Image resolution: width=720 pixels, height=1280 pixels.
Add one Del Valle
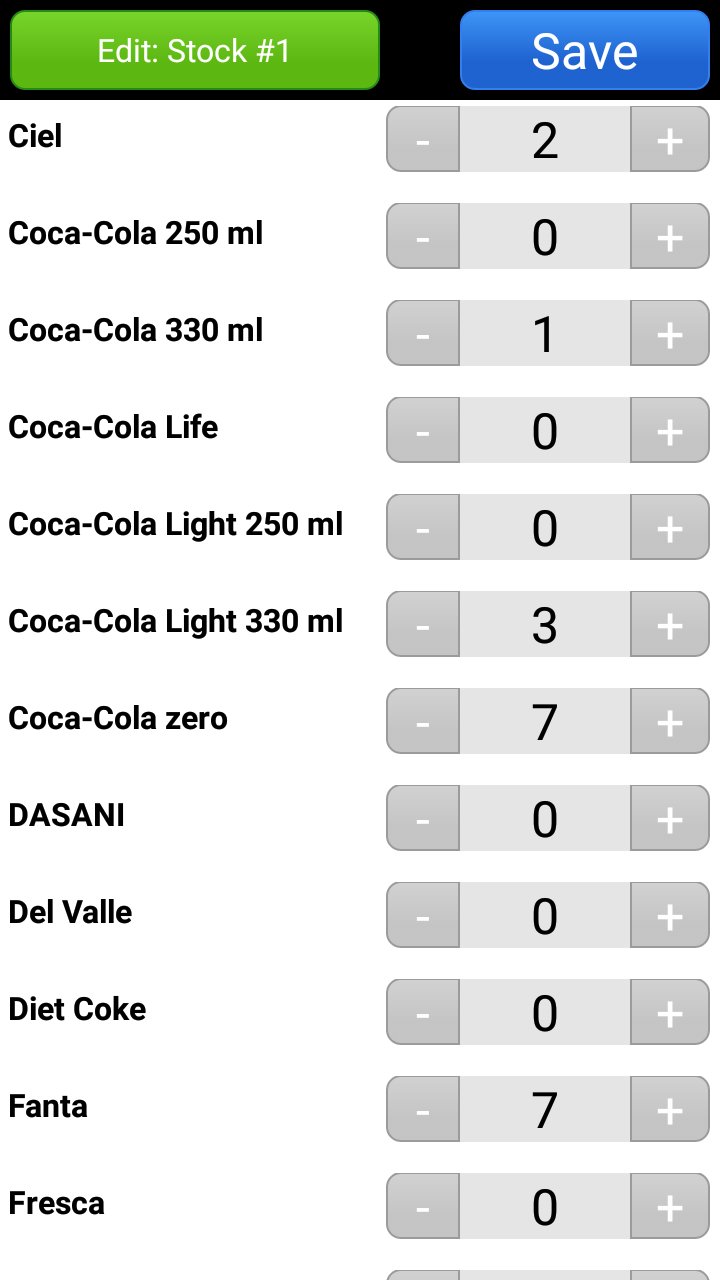tap(670, 916)
